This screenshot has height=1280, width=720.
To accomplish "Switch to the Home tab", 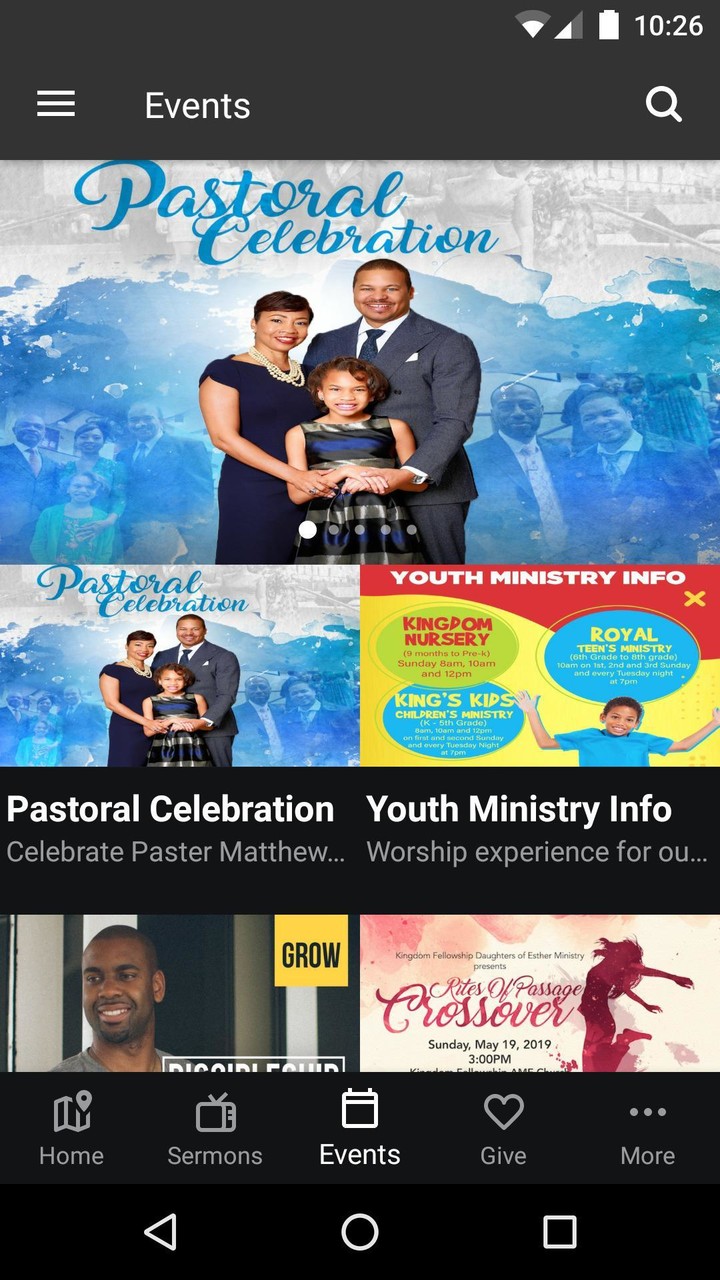I will click(x=71, y=1130).
